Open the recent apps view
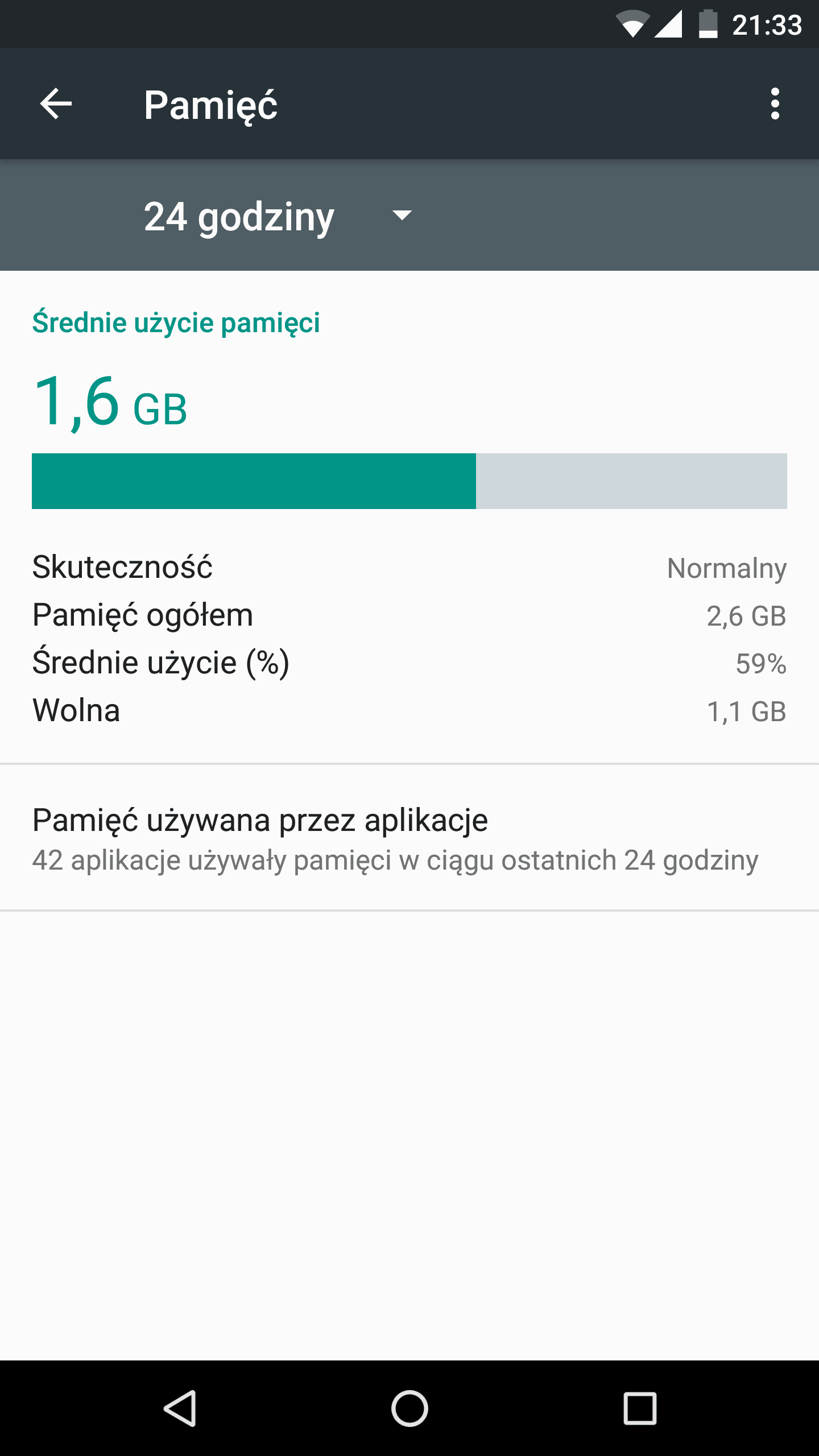 point(640,1408)
